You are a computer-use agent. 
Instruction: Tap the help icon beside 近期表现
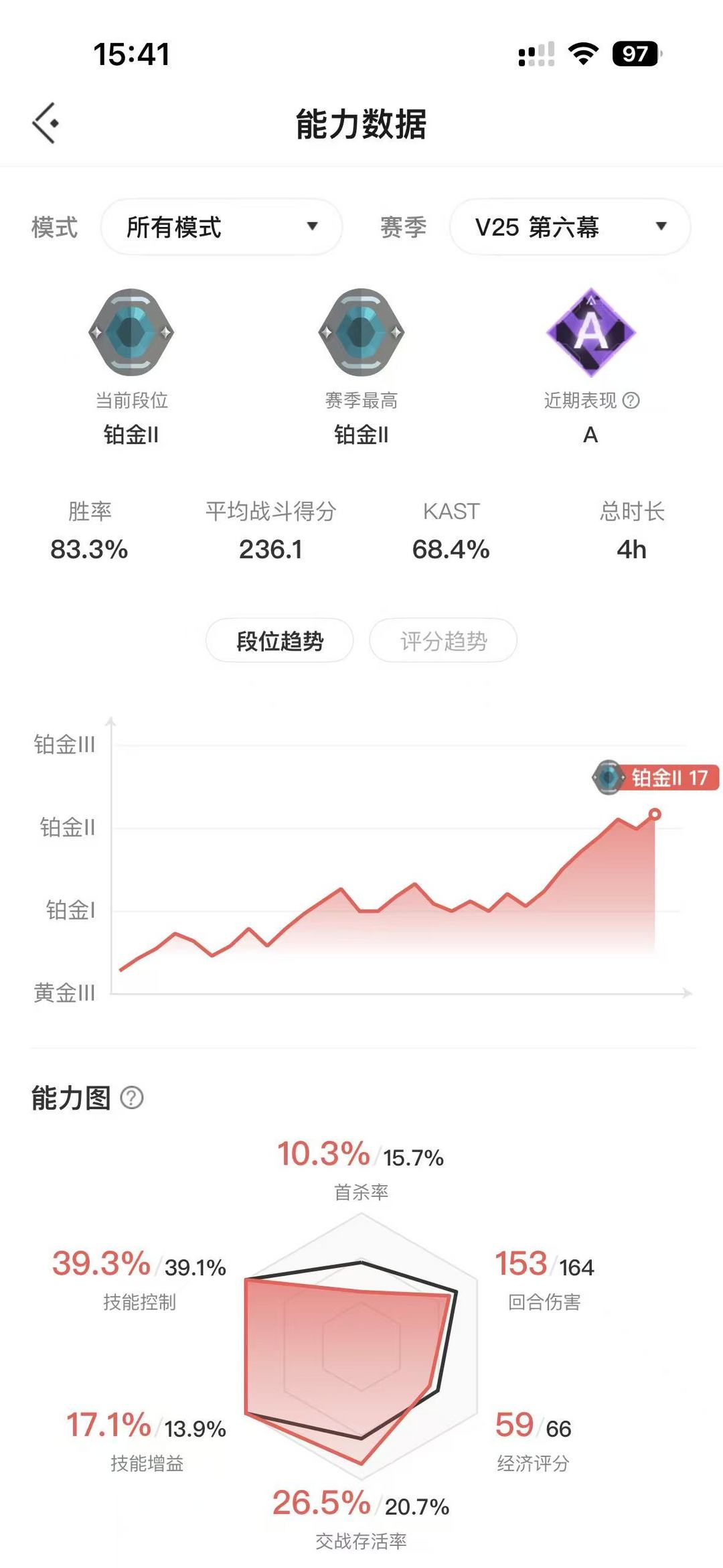tap(631, 401)
